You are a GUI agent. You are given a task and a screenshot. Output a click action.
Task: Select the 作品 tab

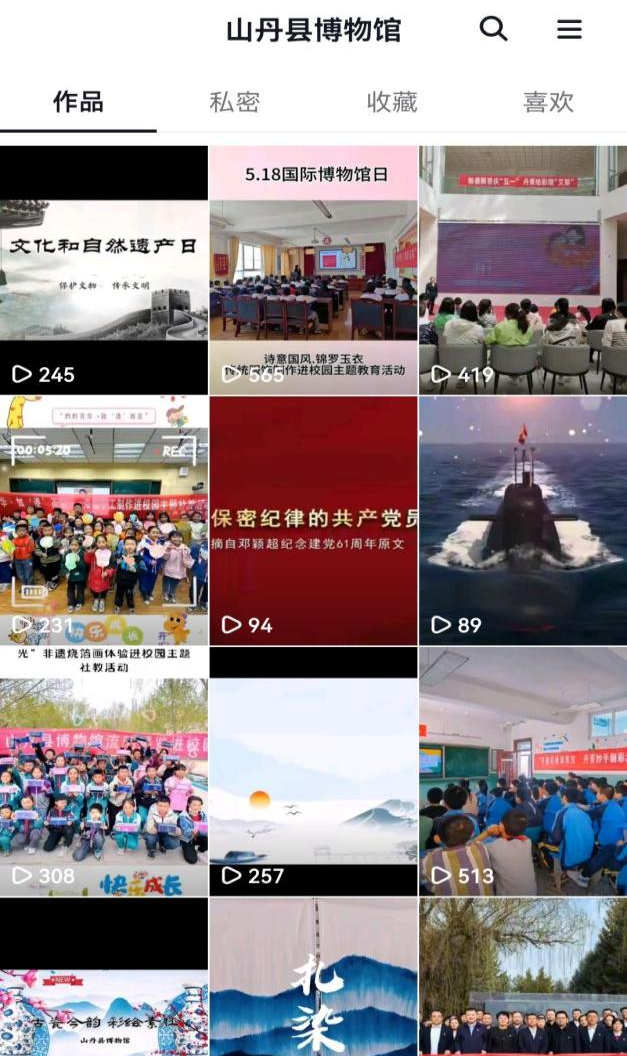pos(78,102)
